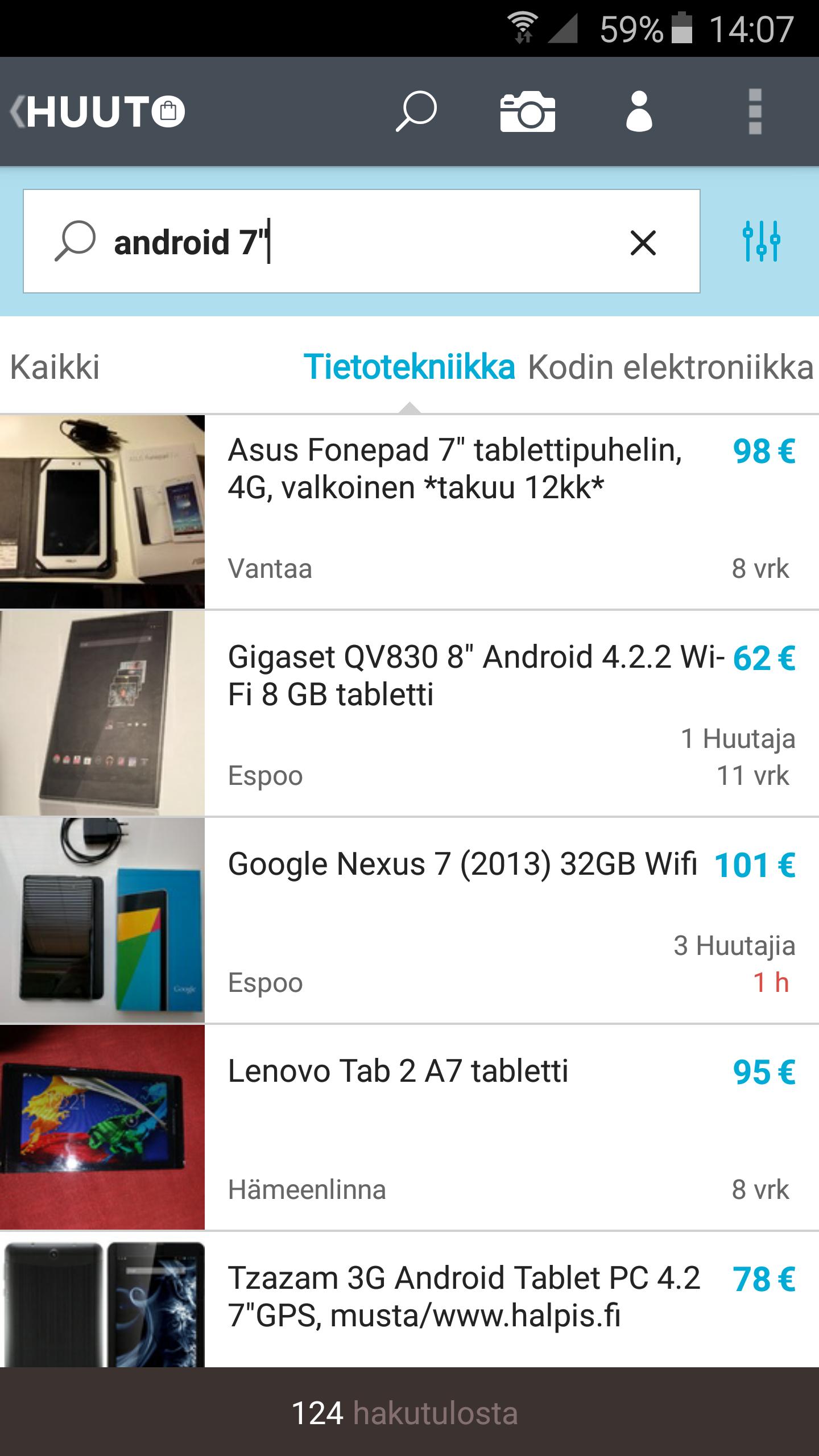Open the search magnifier in the app bar
The height and width of the screenshot is (1456, 819).
click(416, 111)
